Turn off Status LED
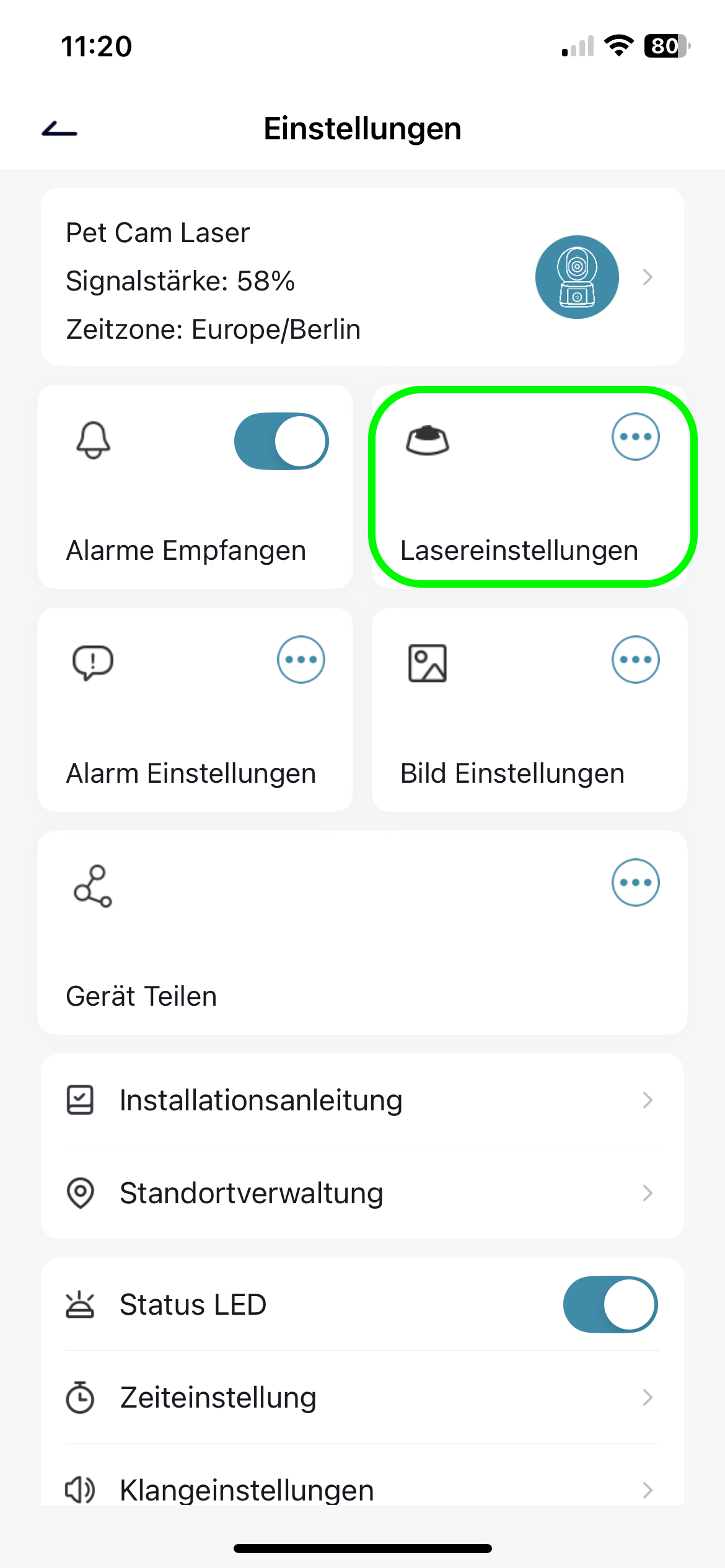The image size is (725, 1568). pos(610,1304)
